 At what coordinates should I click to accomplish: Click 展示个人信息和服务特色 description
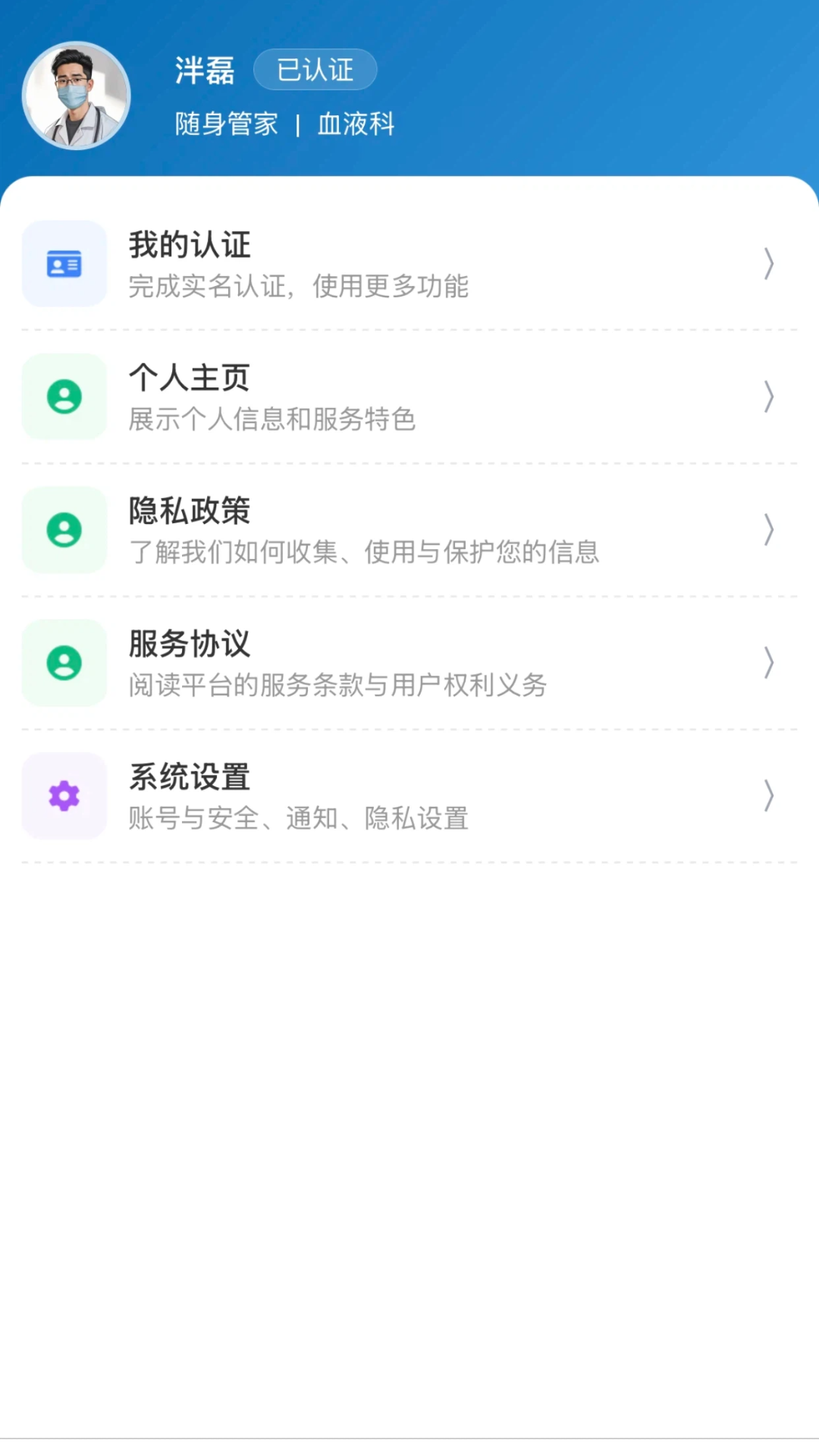271,420
